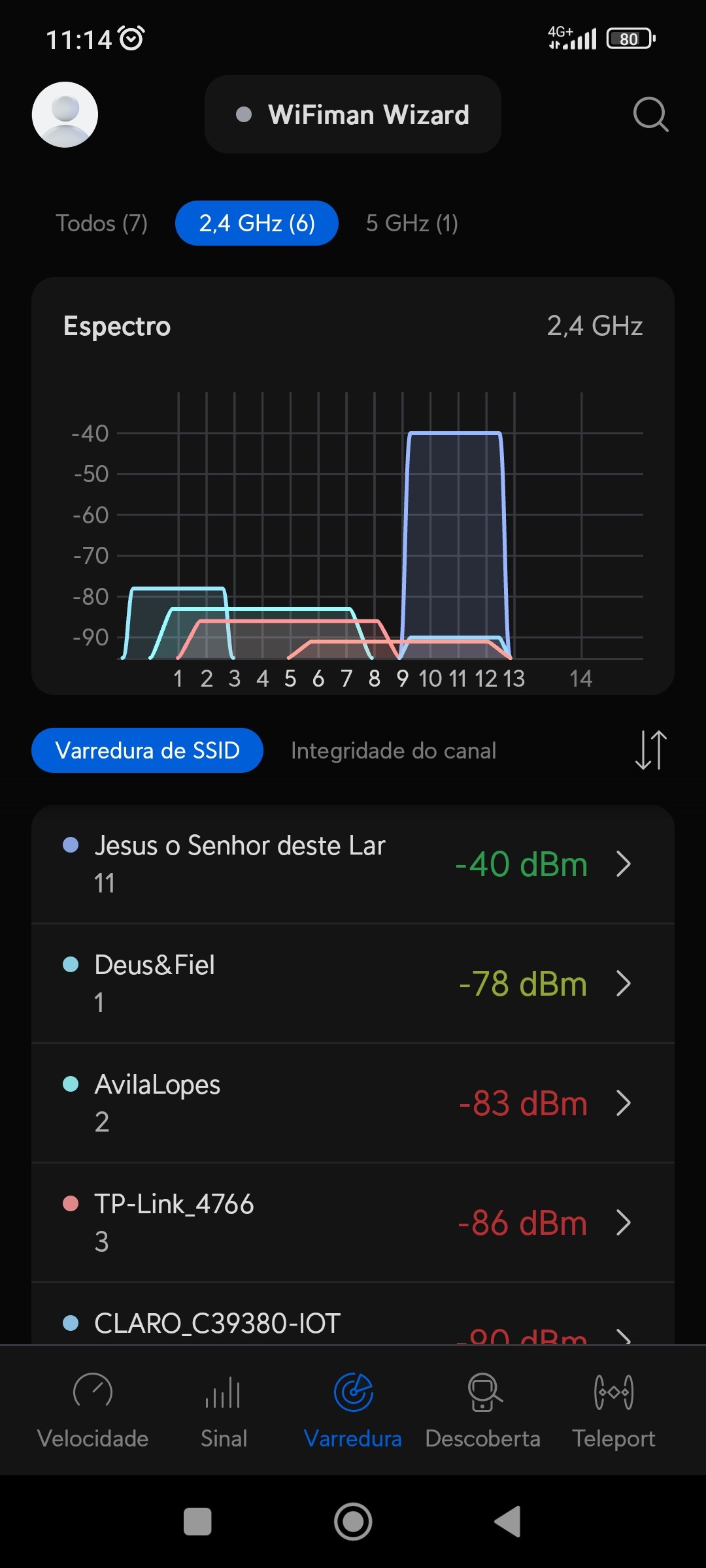Tap the WiFiman Wizard button

click(x=353, y=115)
